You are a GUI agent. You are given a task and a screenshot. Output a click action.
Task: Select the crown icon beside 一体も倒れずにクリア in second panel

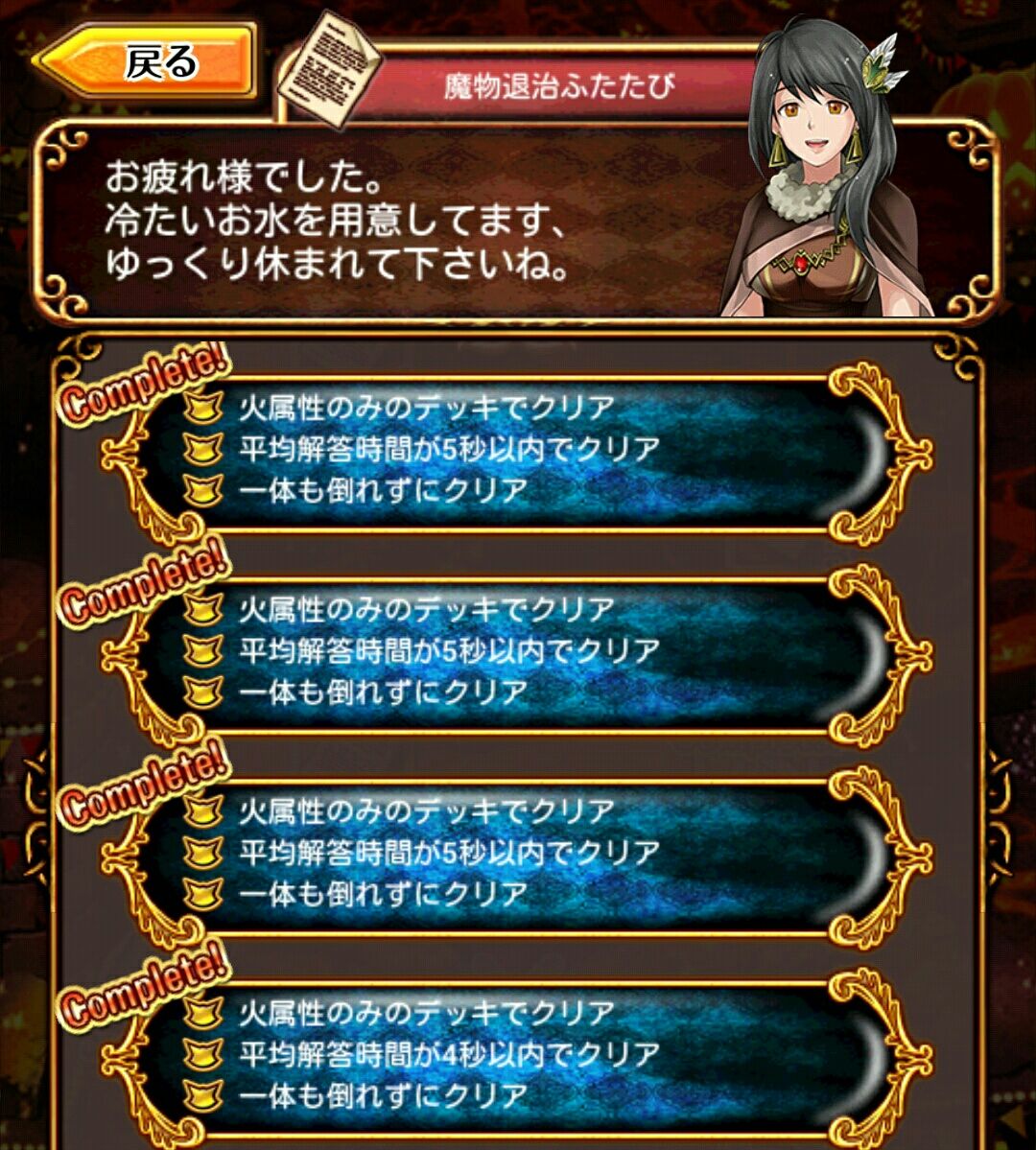coord(202,688)
